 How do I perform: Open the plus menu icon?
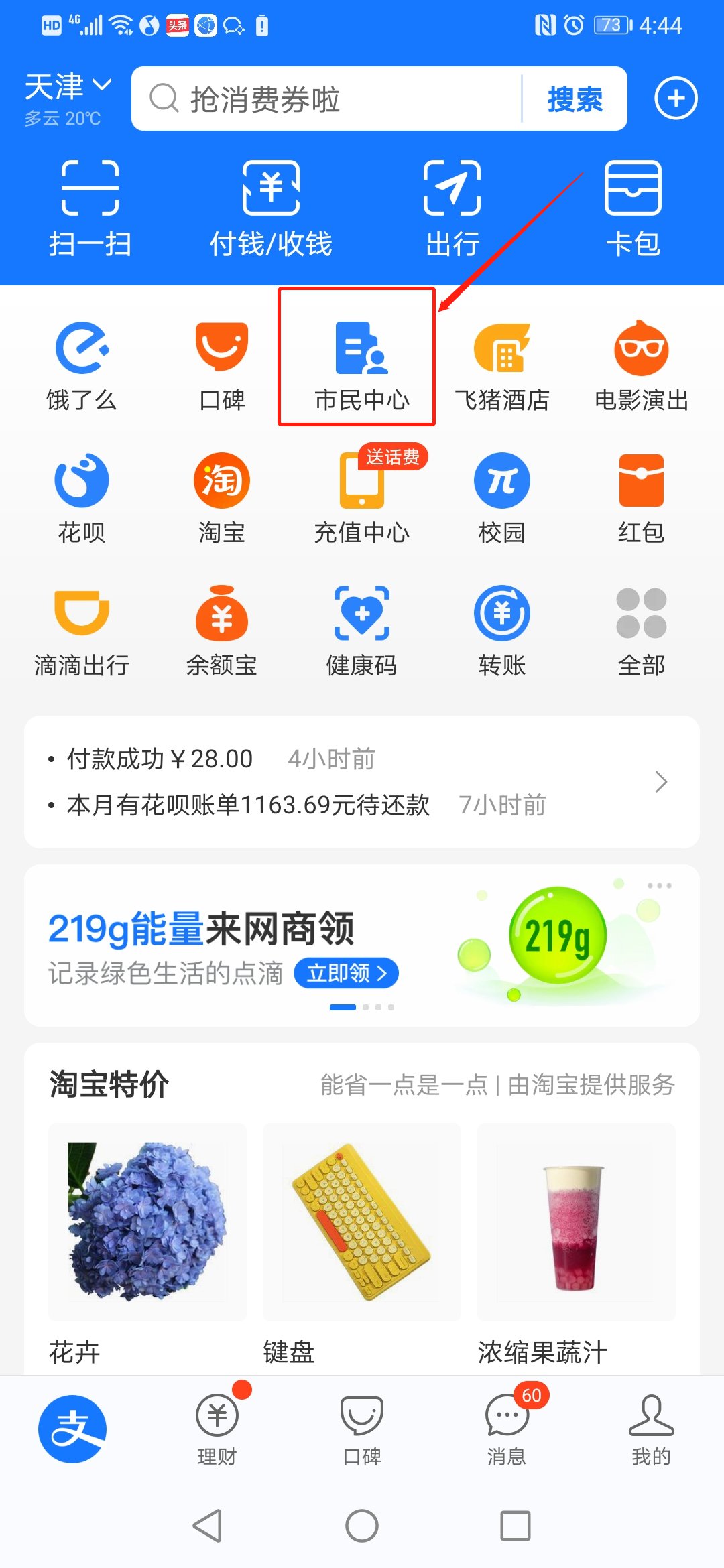[675, 99]
